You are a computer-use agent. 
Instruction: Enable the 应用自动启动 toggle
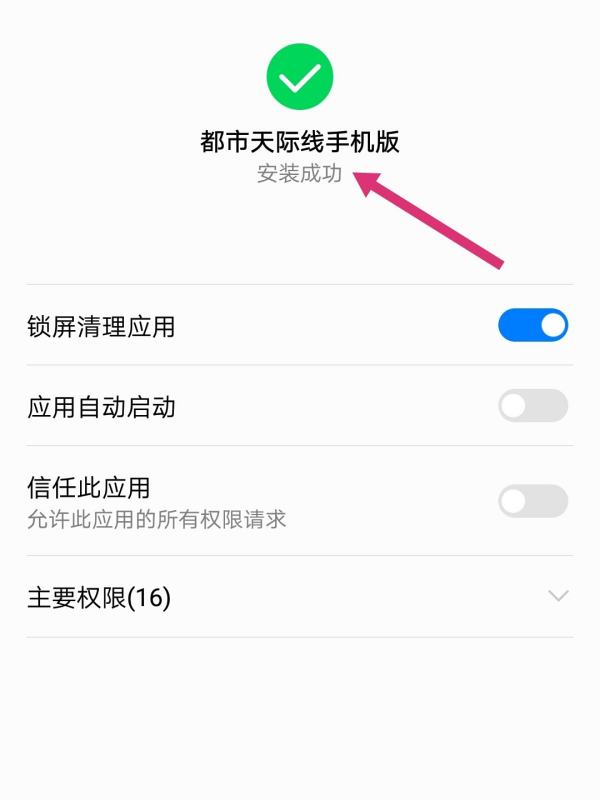(x=533, y=406)
